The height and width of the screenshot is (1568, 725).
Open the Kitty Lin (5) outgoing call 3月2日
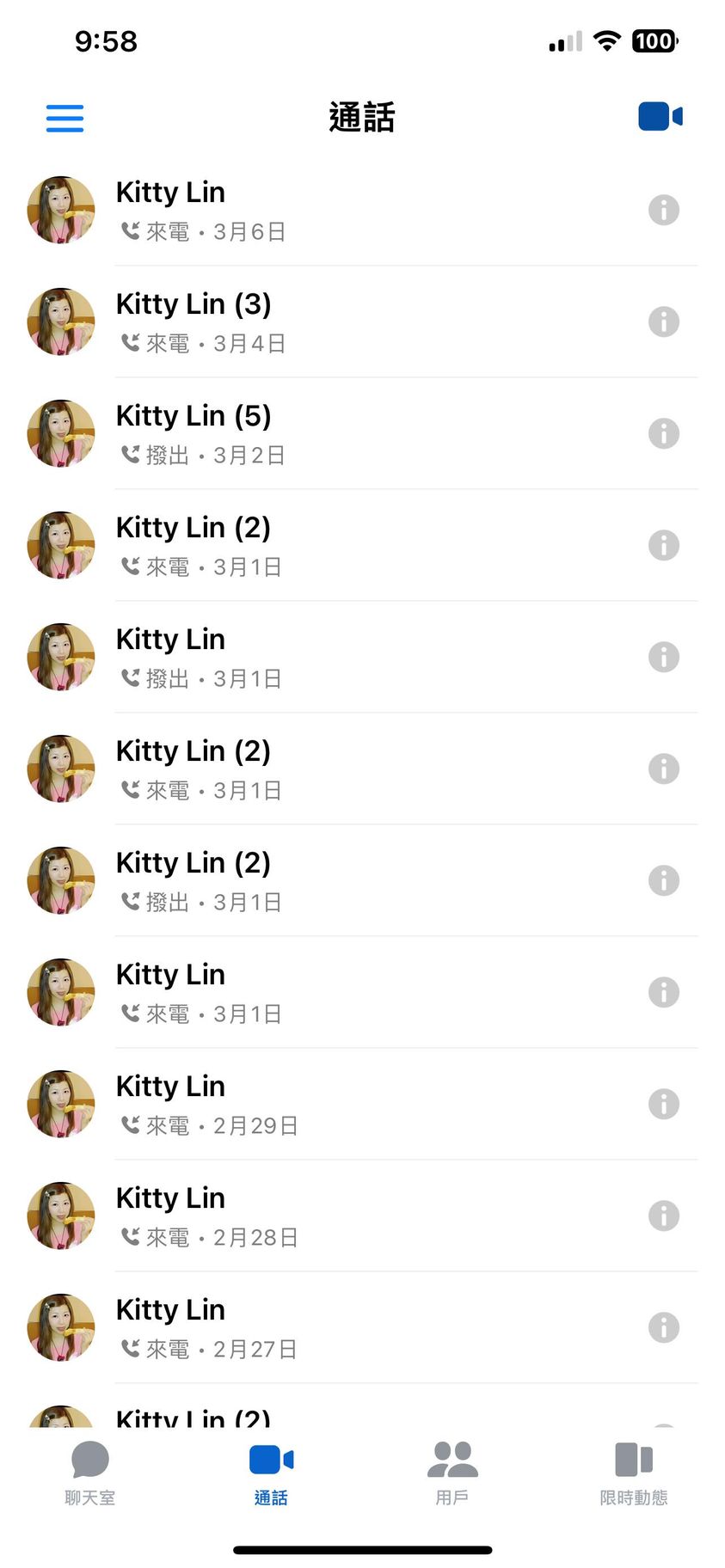tap(344, 434)
